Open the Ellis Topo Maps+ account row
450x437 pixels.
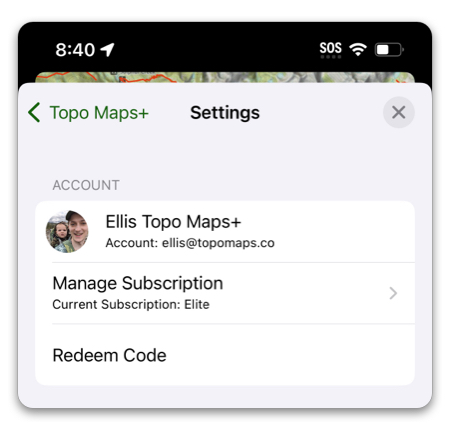point(225,232)
